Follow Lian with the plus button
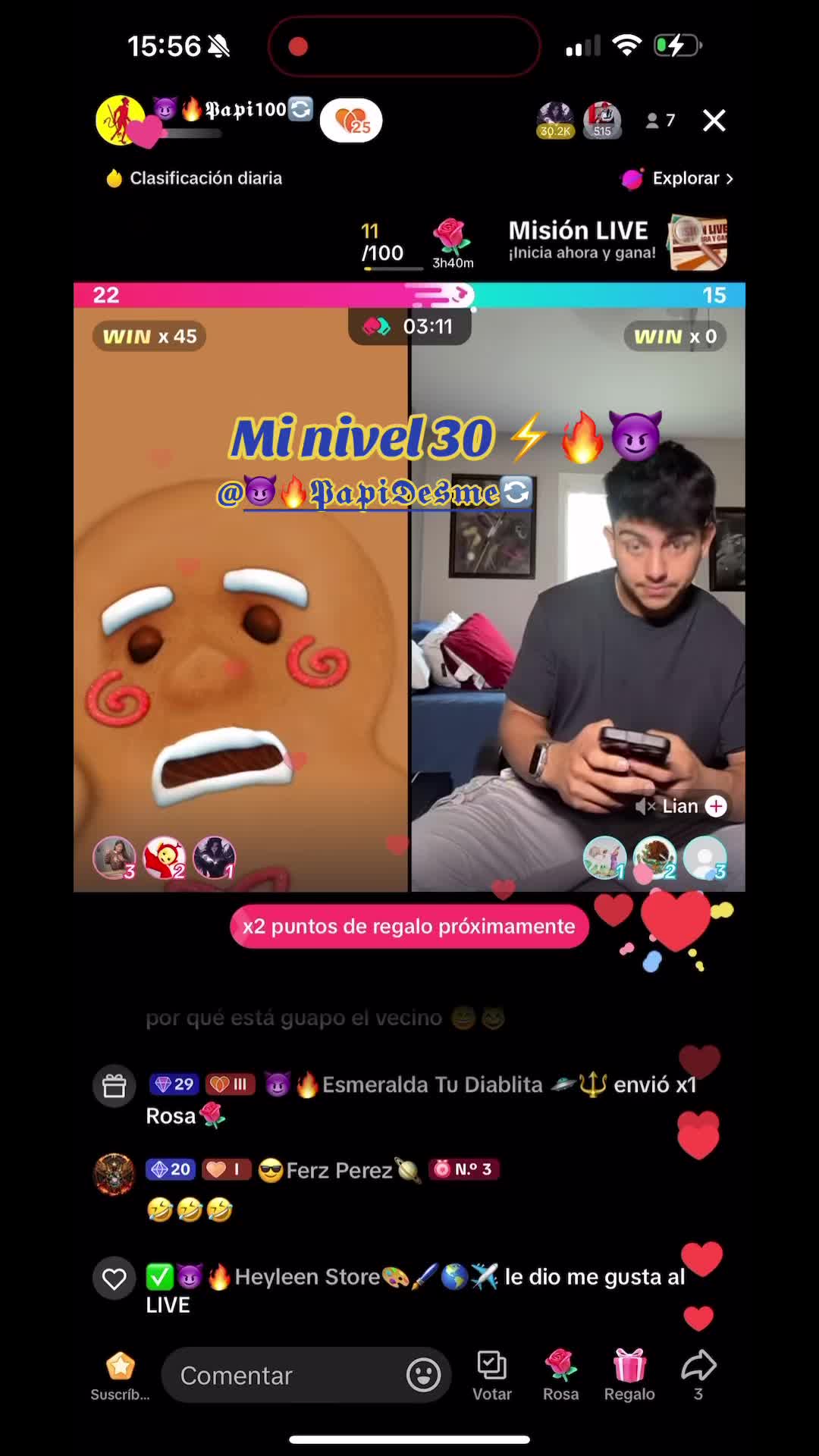Screen dimensions: 819x1456 [x=716, y=806]
